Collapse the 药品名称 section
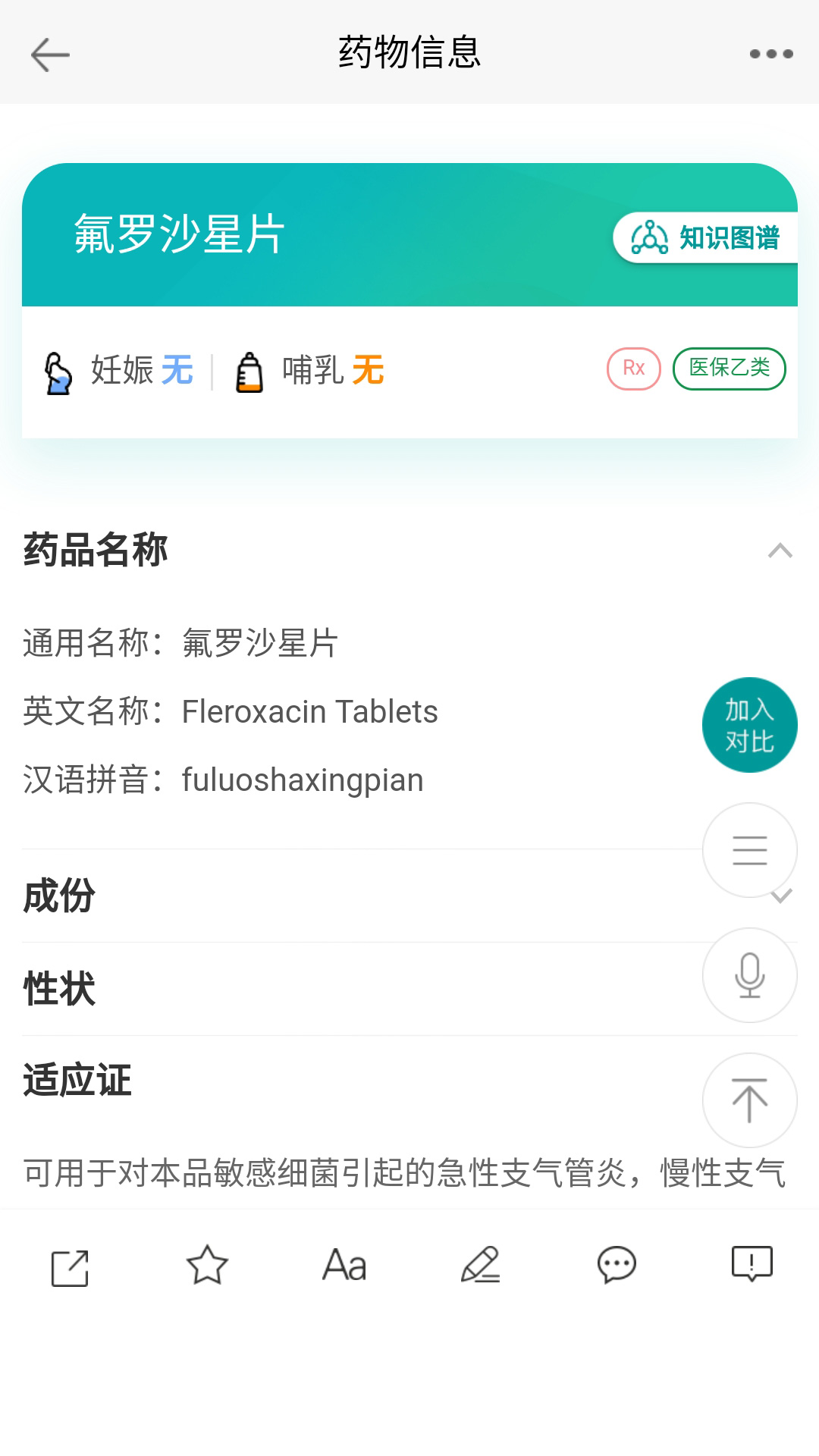Image resolution: width=819 pixels, height=1456 pixels. coord(780,551)
